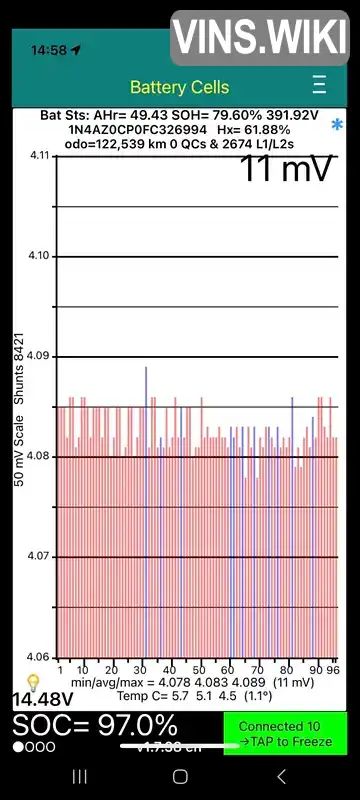Viewport: 360px width, 800px height.
Task: Tap the Connected TAP to Freeze button
Action: [x=285, y=734]
